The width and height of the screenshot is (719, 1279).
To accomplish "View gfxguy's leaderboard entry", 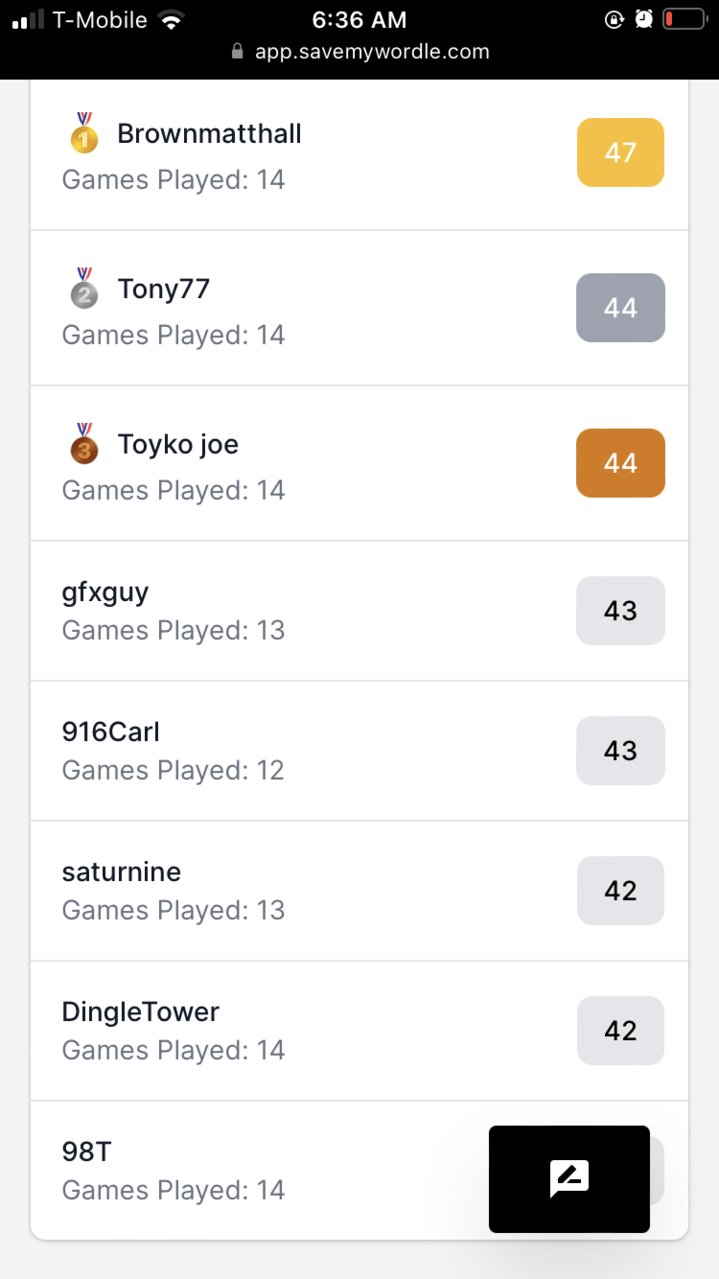I will 360,611.
